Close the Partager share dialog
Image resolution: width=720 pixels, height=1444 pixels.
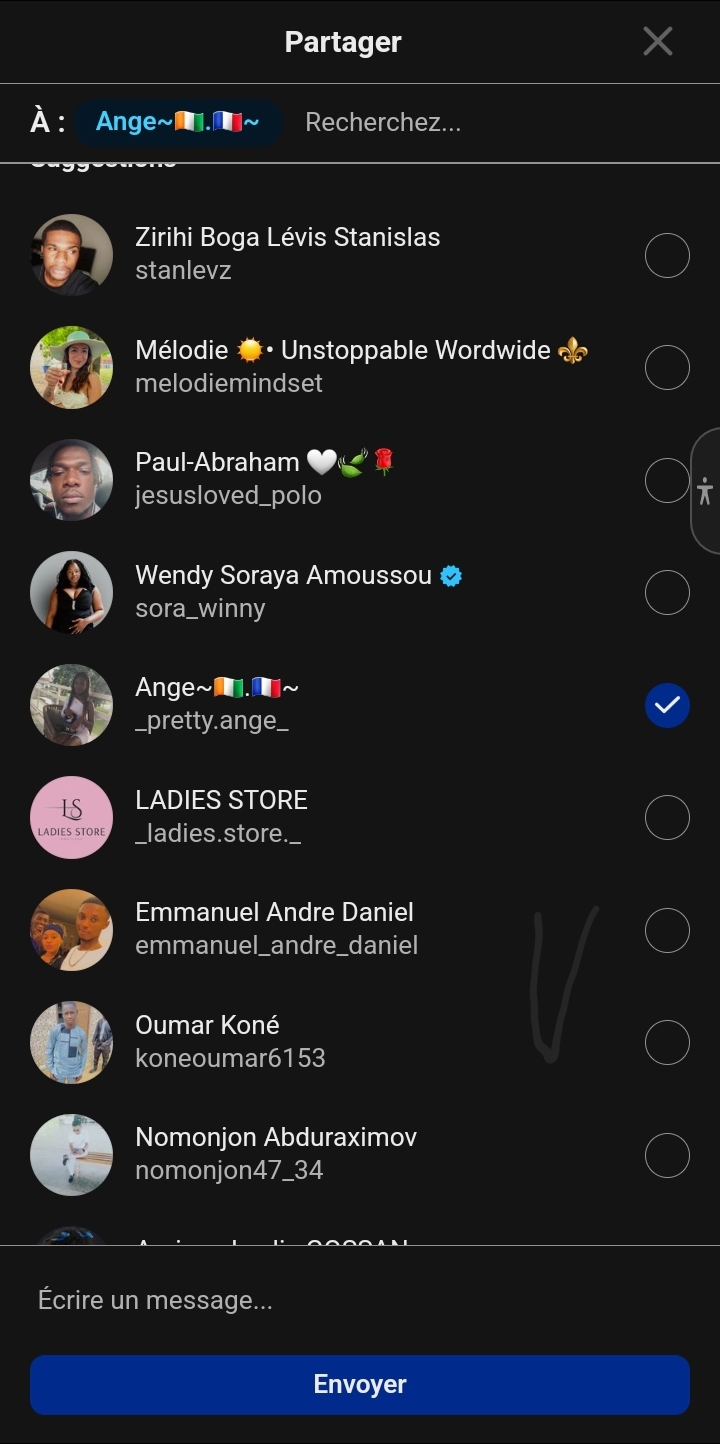pos(657,41)
